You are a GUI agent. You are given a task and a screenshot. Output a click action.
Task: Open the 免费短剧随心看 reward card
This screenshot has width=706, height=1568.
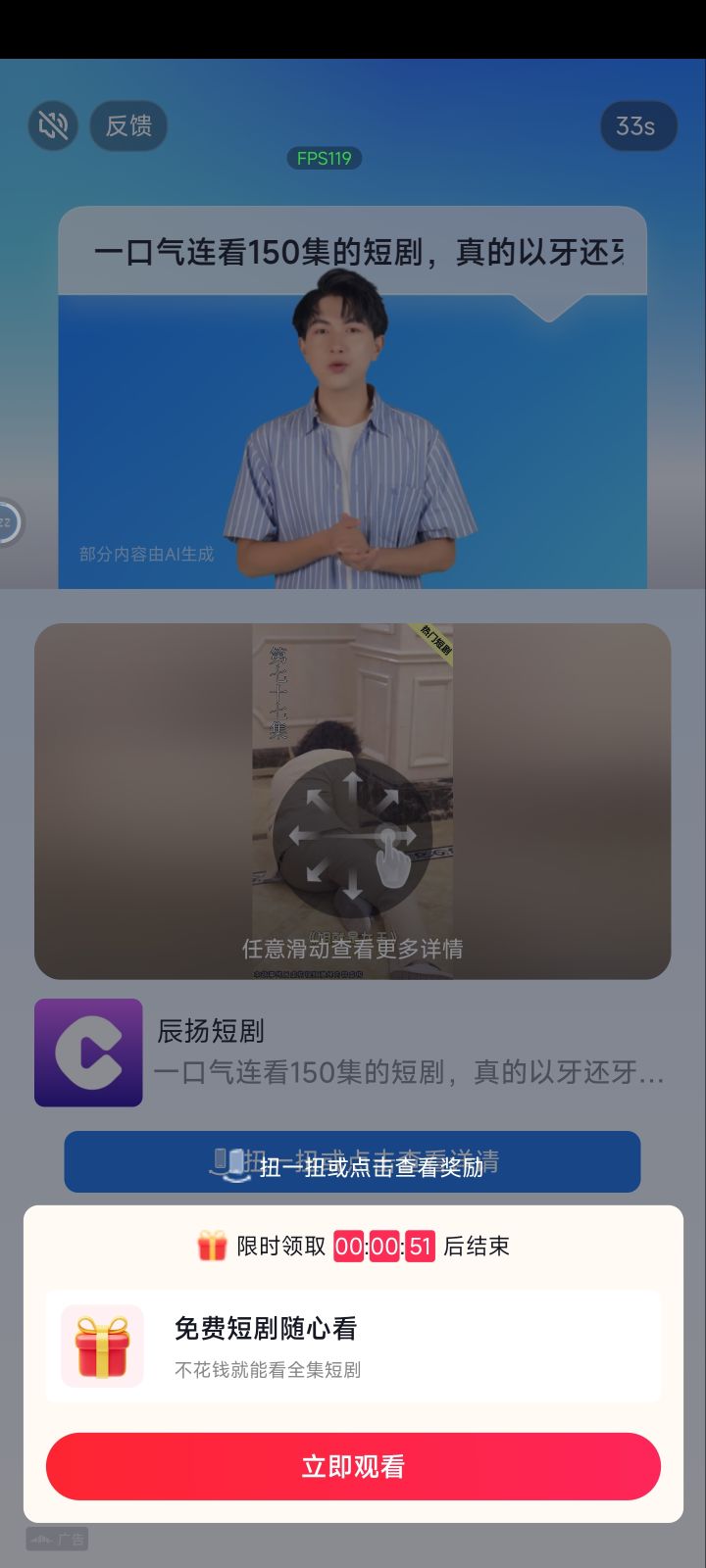tap(353, 1347)
